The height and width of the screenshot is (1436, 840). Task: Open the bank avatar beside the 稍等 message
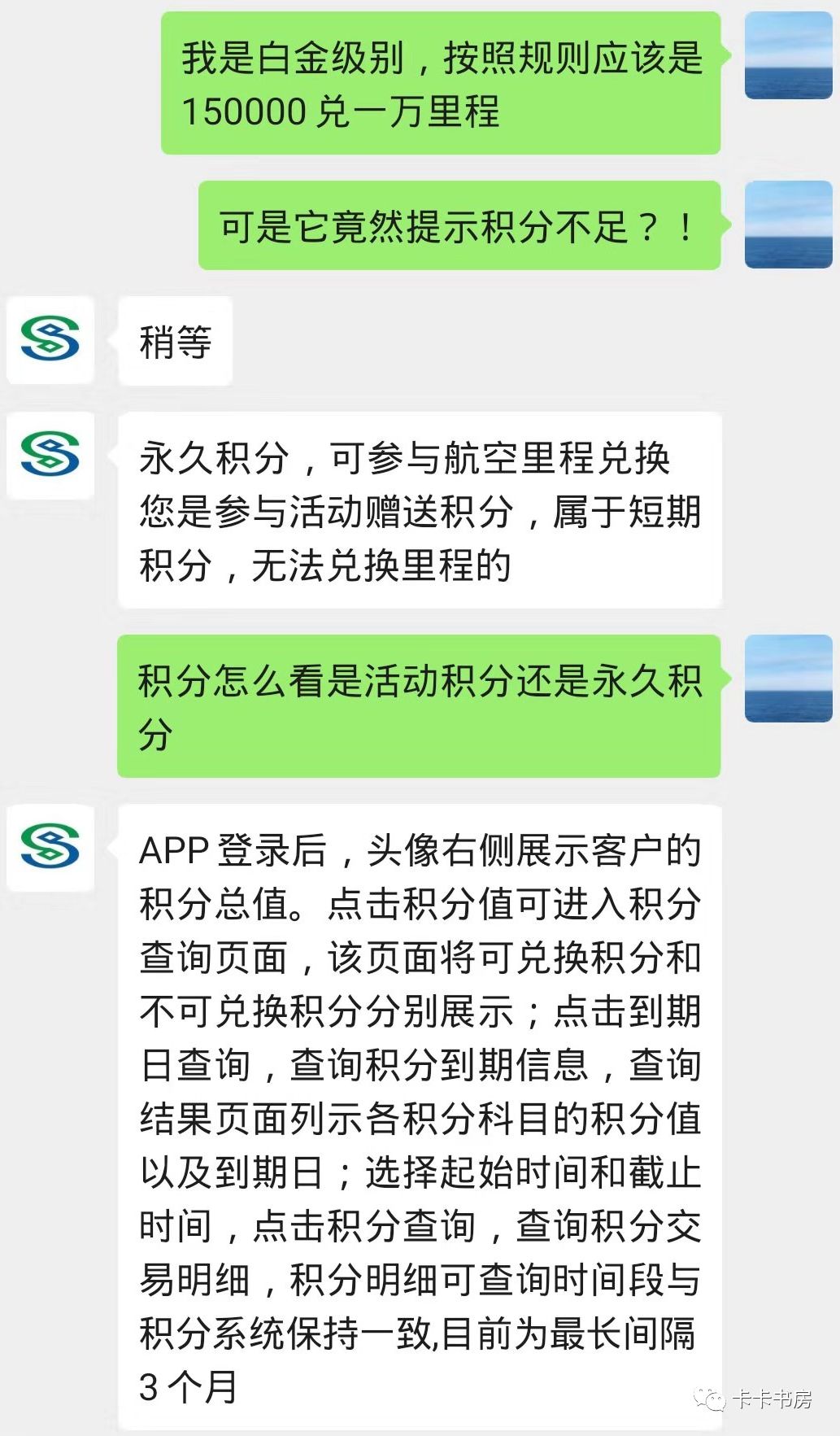tap(50, 339)
